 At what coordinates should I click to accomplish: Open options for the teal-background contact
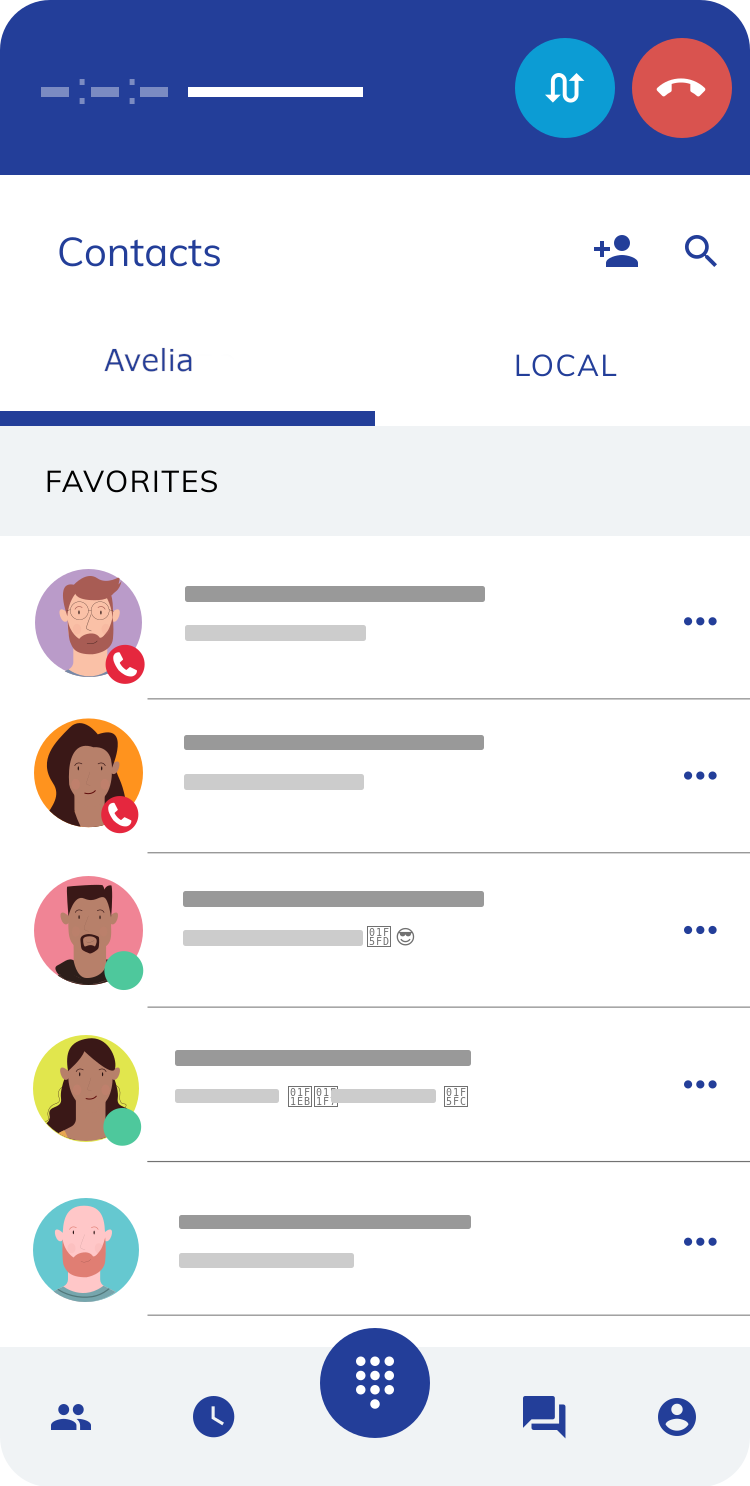[x=700, y=1242]
